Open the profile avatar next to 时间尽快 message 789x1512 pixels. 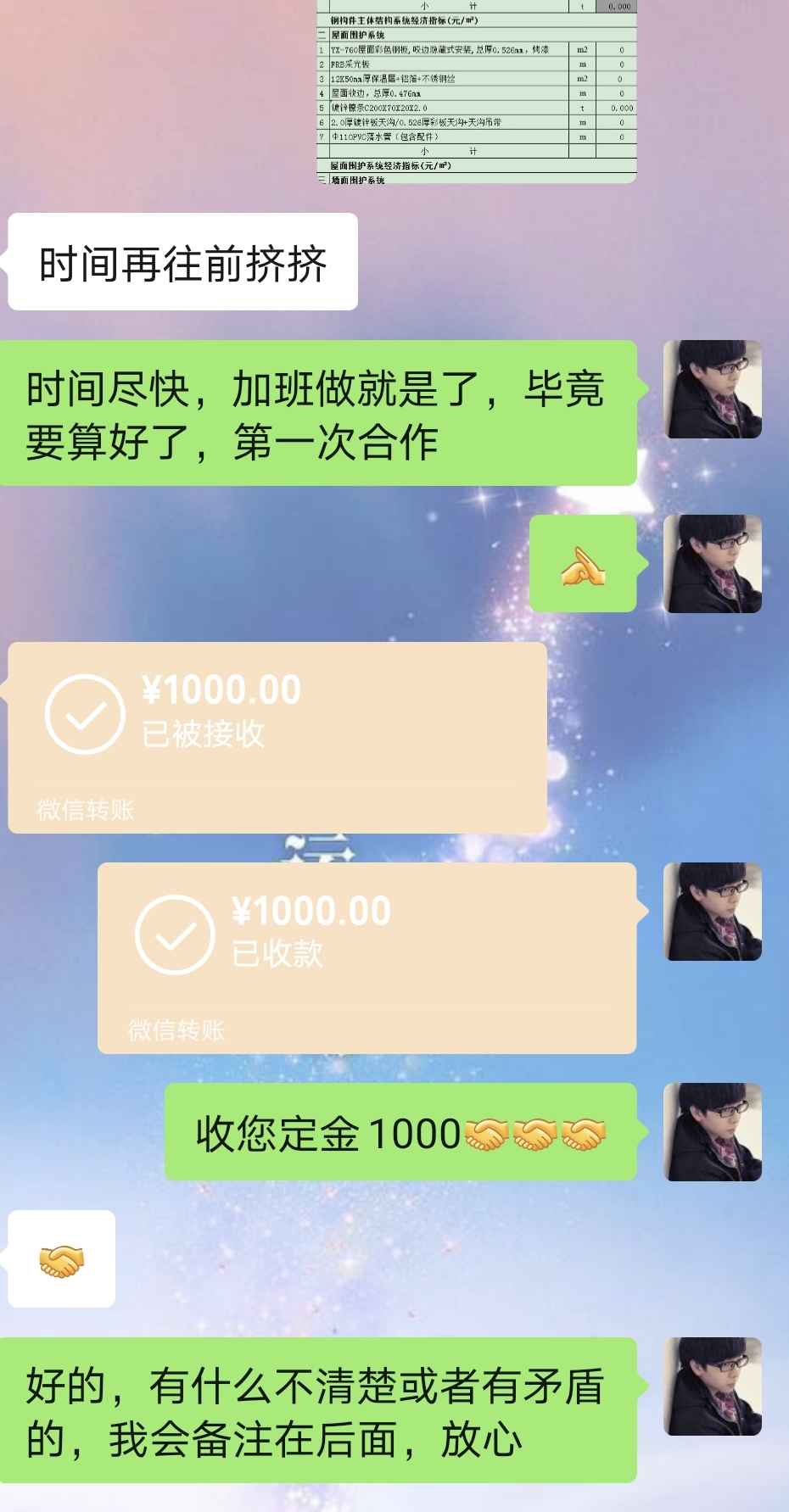(x=713, y=389)
